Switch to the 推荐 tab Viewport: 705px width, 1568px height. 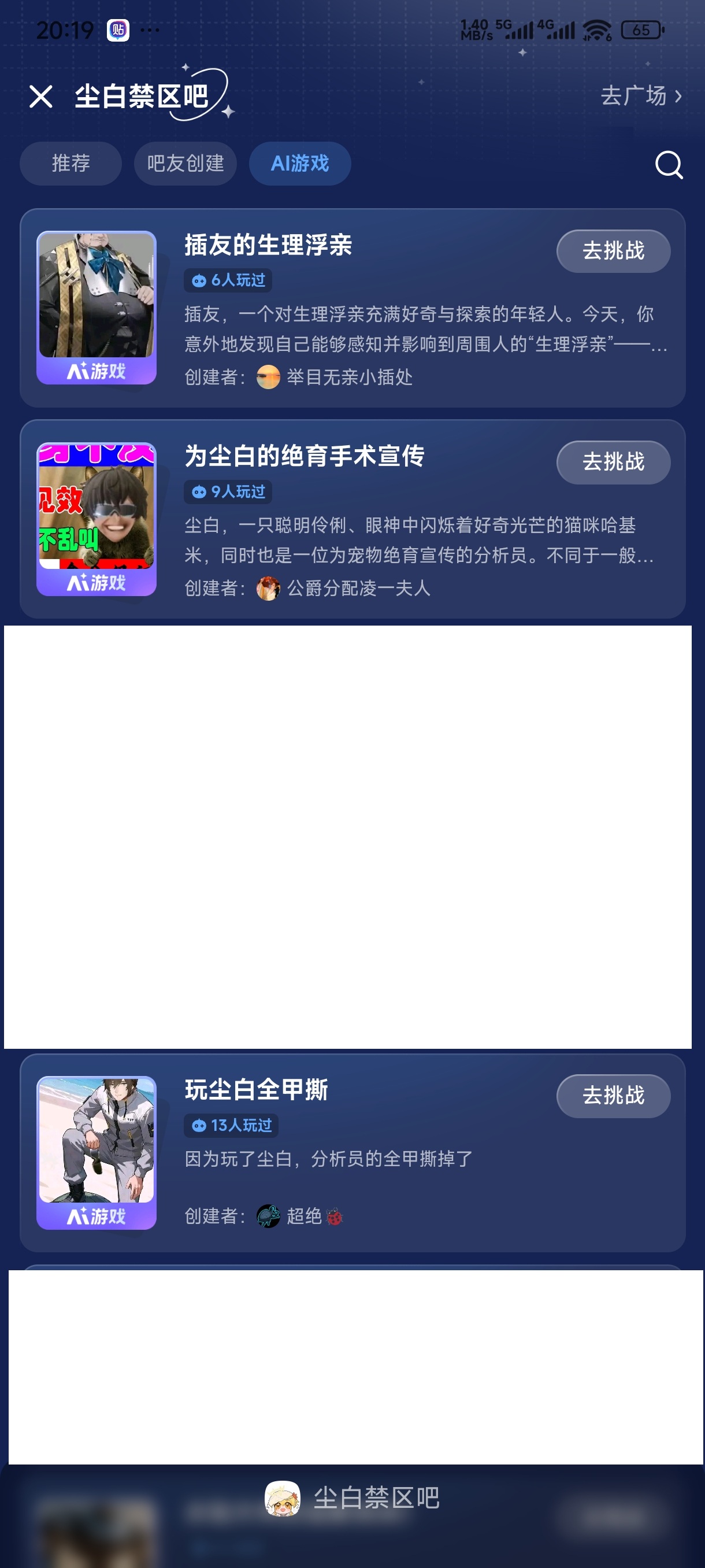click(x=70, y=163)
